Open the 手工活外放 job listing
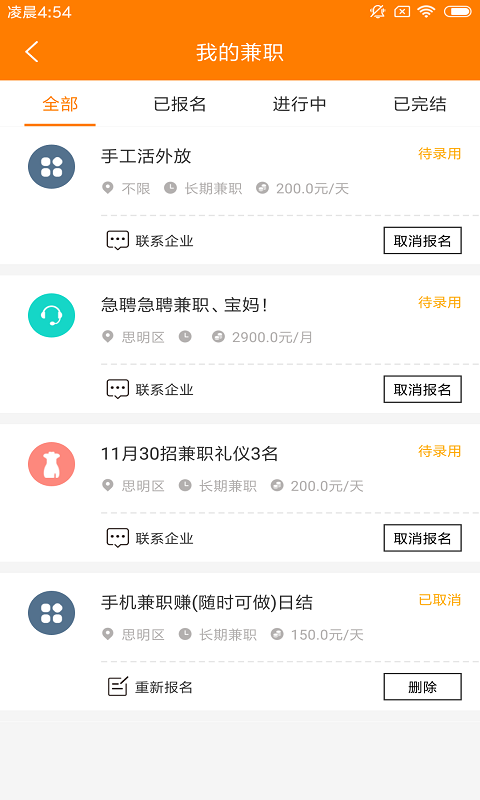Image resolution: width=480 pixels, height=800 pixels. pyautogui.click(x=240, y=172)
